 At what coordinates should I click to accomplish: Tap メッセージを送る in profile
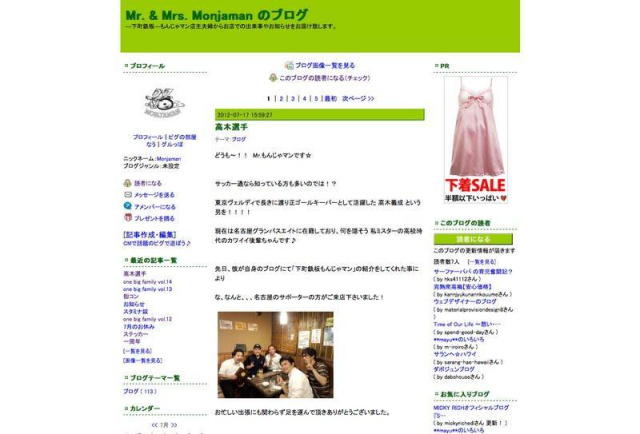pos(154,195)
